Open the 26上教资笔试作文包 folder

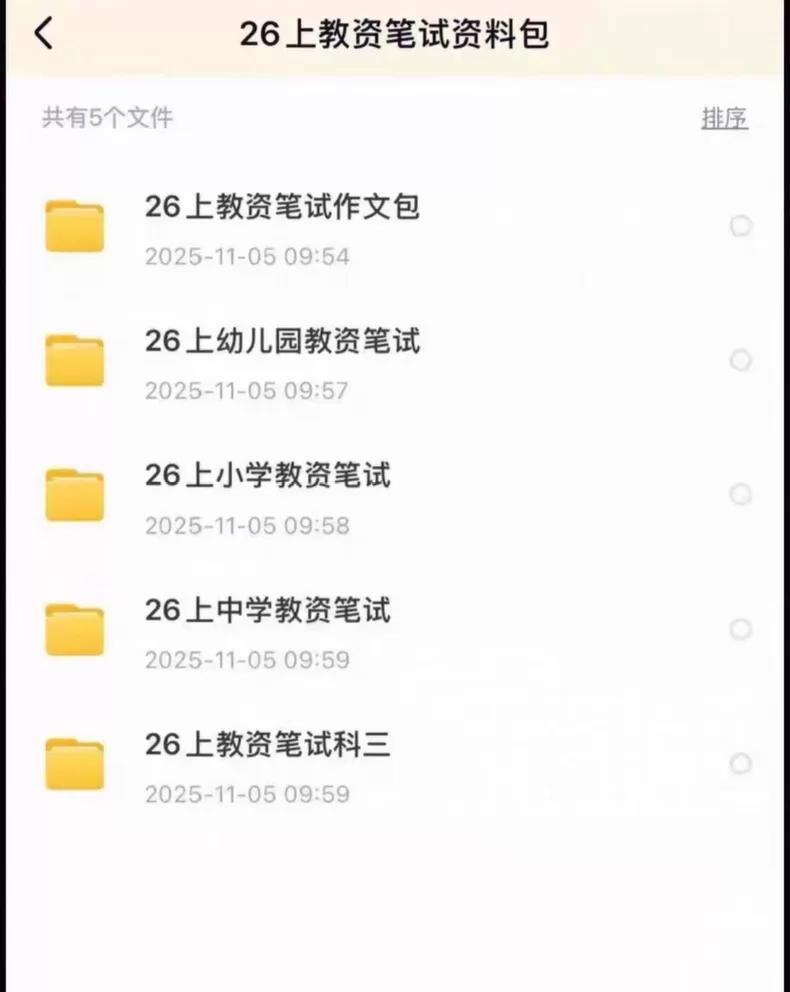[x=282, y=207]
